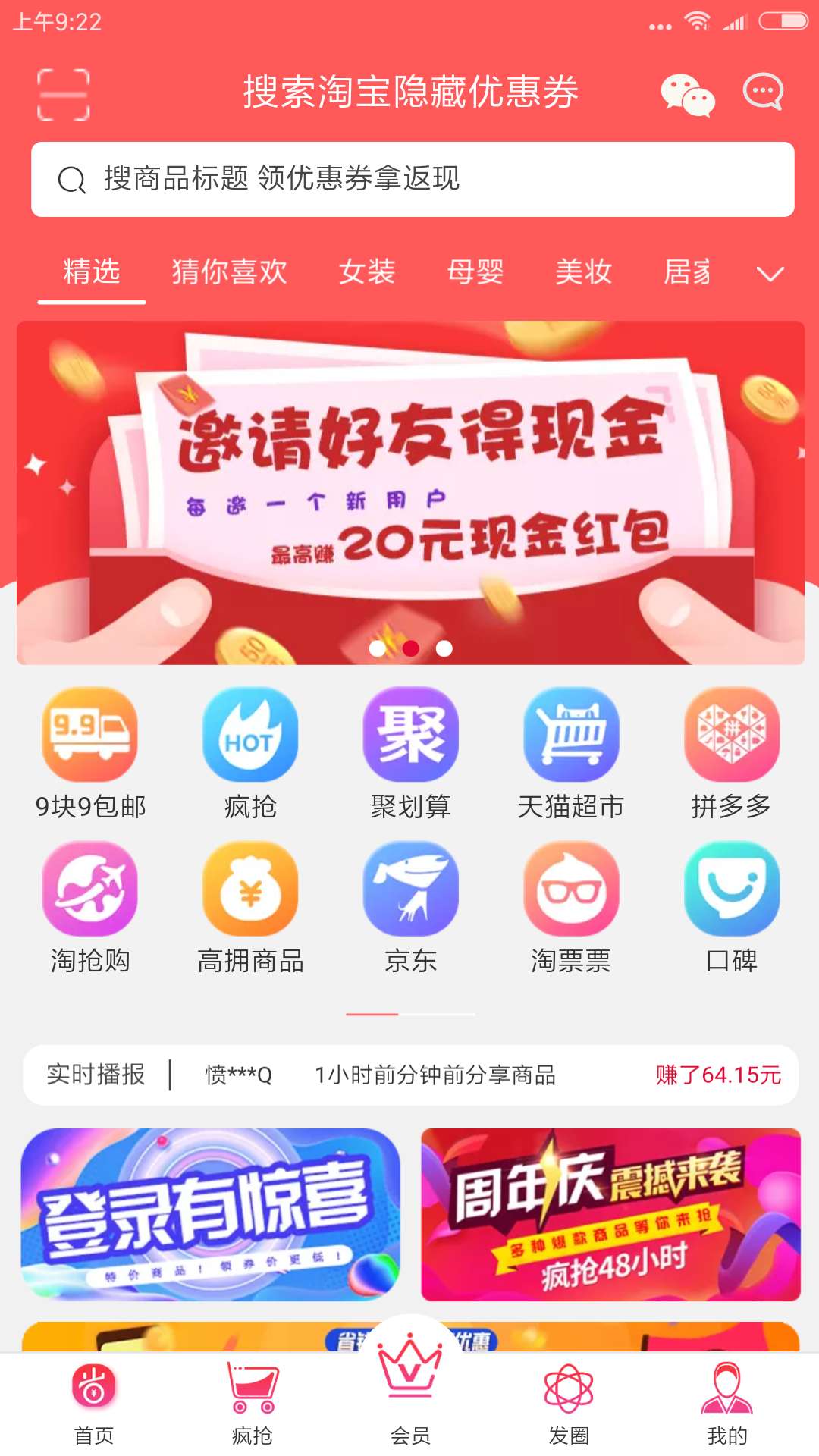Image resolution: width=819 pixels, height=1456 pixels.
Task: Switch to the 猜你喜欢 tab
Action: [229, 271]
